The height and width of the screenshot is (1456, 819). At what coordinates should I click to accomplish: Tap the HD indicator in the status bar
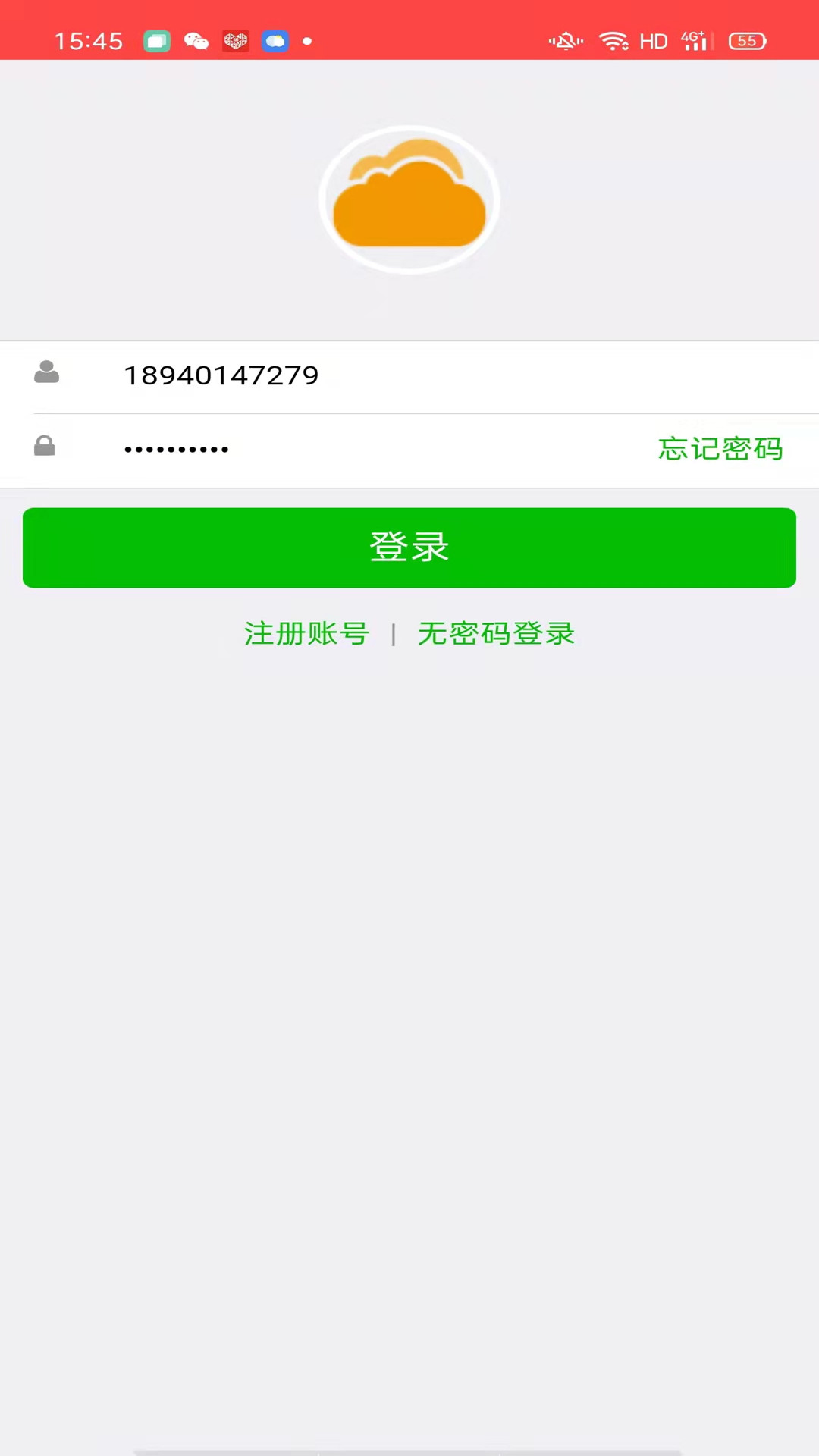coord(653,41)
